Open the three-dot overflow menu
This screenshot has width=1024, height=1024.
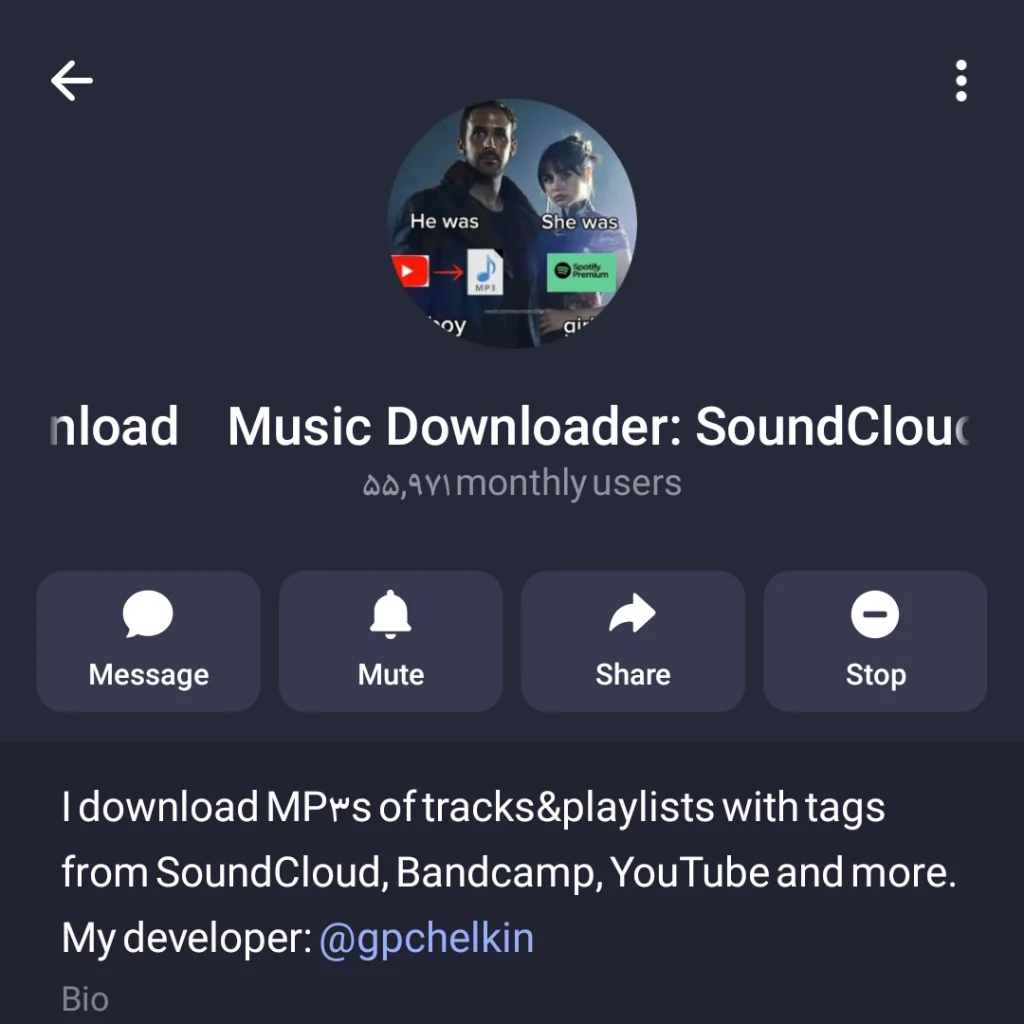coord(960,81)
